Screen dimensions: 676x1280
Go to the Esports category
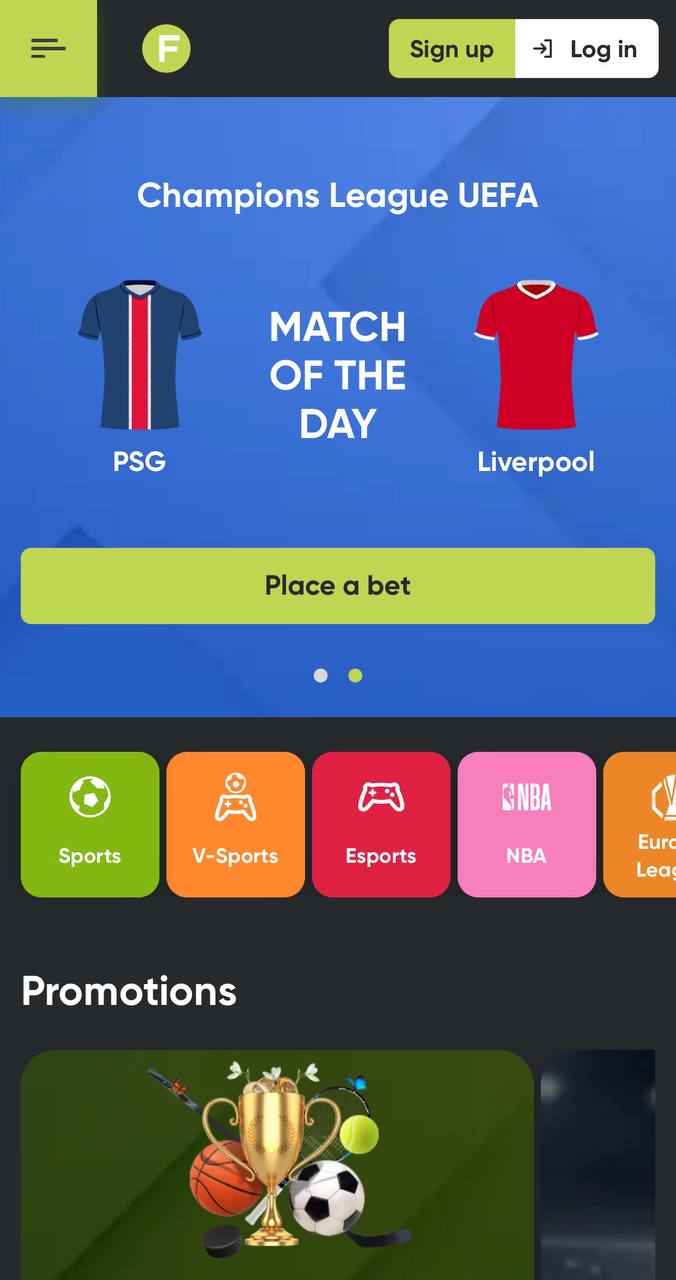click(381, 824)
